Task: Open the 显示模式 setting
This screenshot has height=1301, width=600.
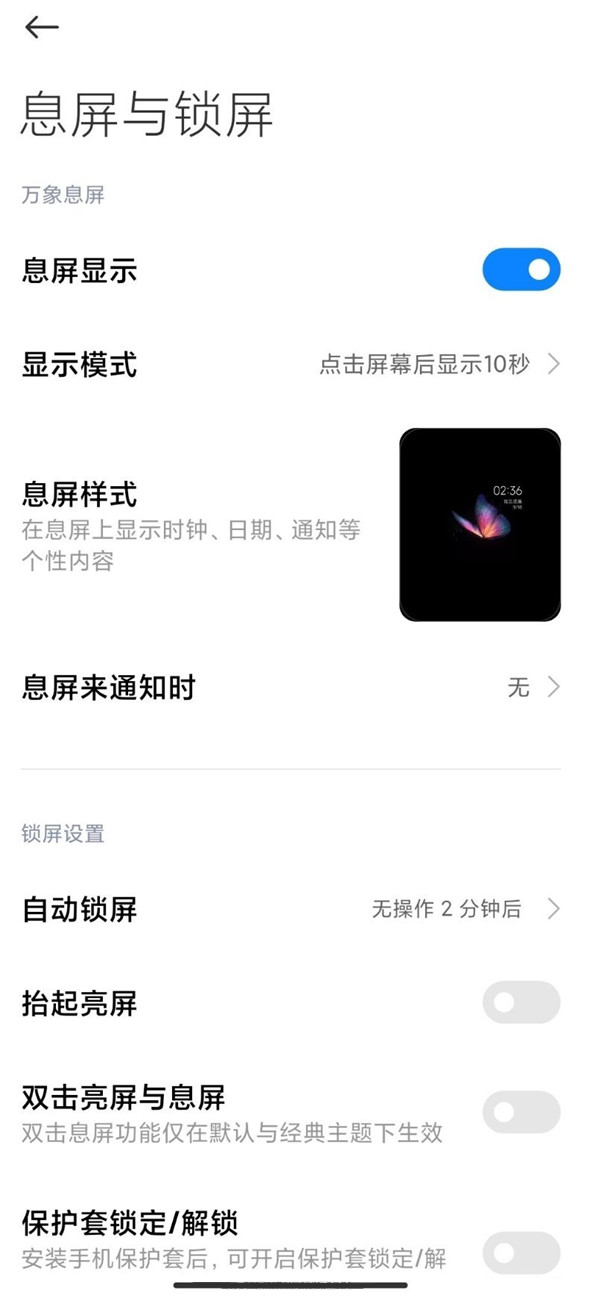Action: [x=291, y=364]
